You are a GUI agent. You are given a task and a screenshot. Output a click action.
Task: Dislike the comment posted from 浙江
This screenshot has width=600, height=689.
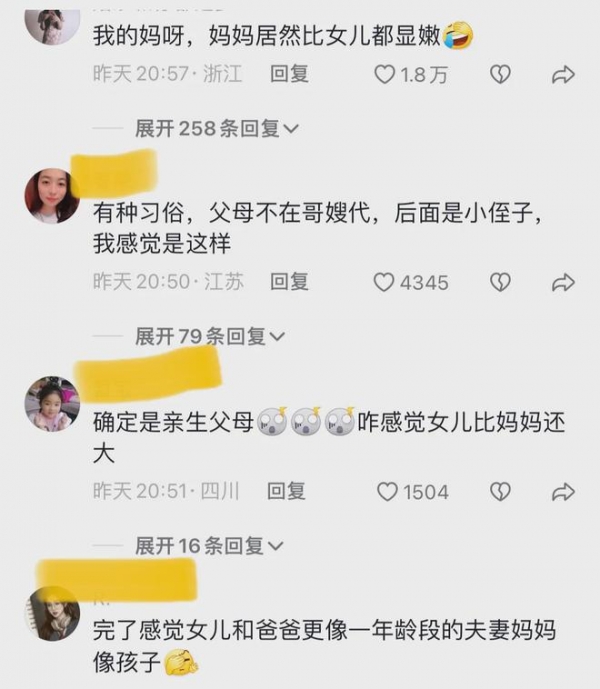pos(500,75)
